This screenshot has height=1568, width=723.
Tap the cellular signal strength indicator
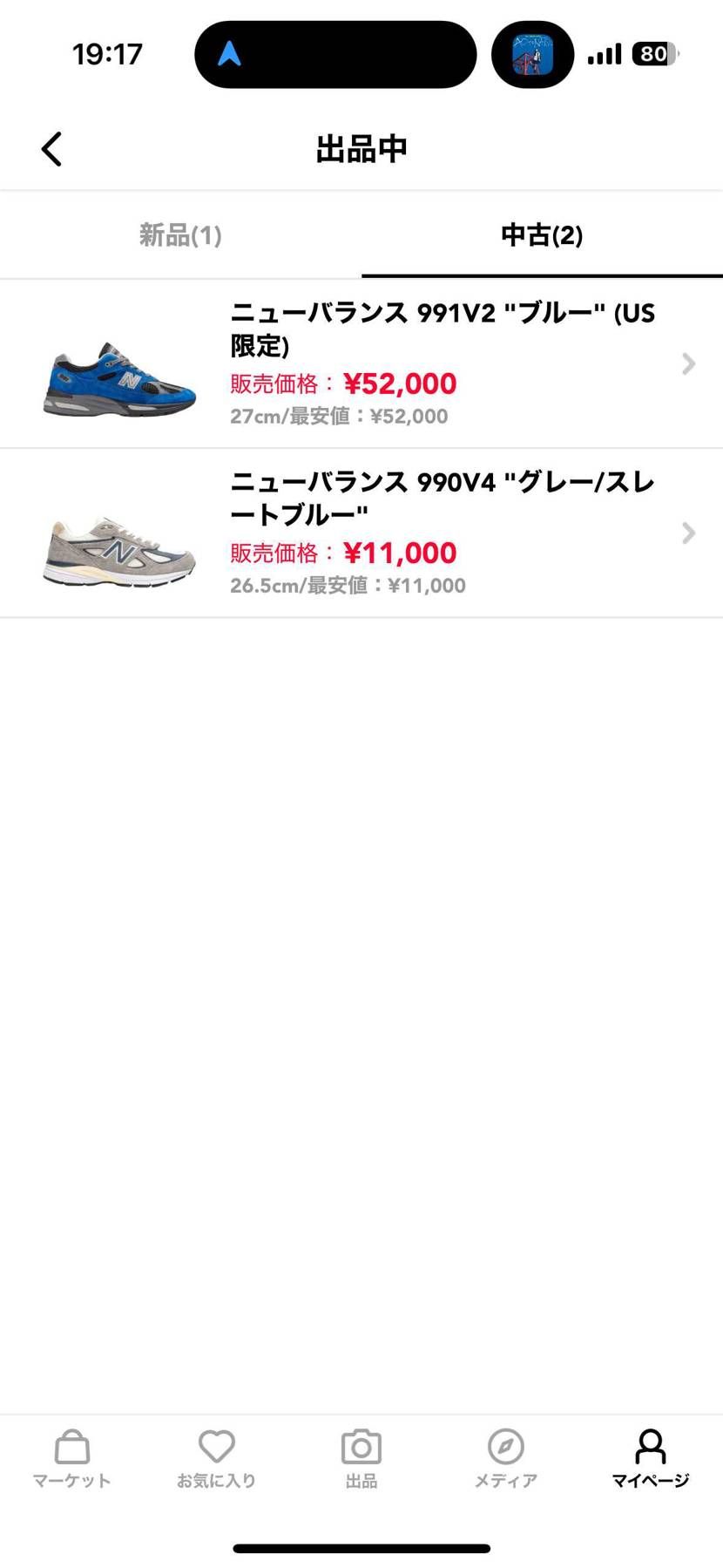[x=604, y=54]
